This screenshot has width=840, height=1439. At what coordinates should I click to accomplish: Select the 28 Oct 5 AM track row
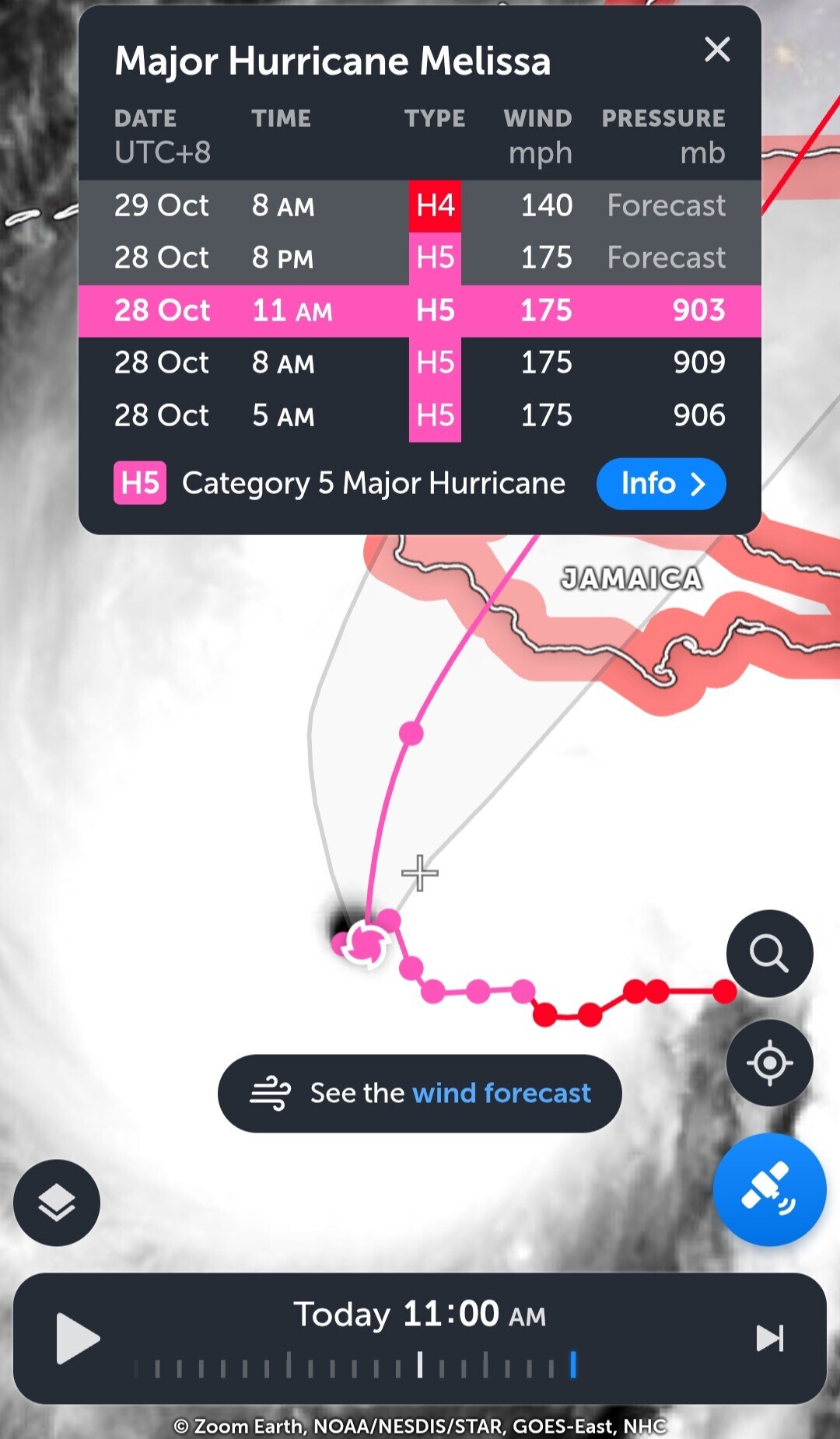click(419, 415)
